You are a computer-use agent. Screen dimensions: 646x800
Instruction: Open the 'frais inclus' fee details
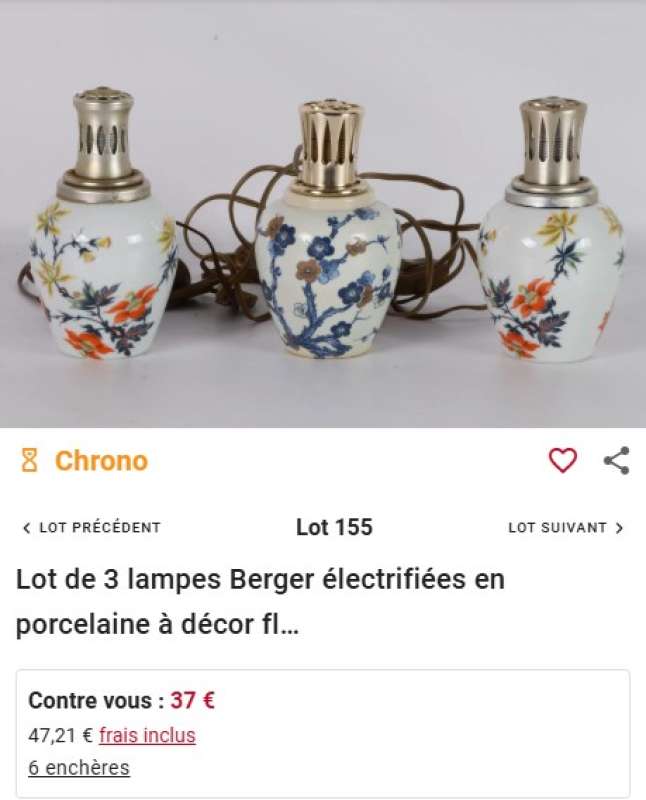point(147,736)
